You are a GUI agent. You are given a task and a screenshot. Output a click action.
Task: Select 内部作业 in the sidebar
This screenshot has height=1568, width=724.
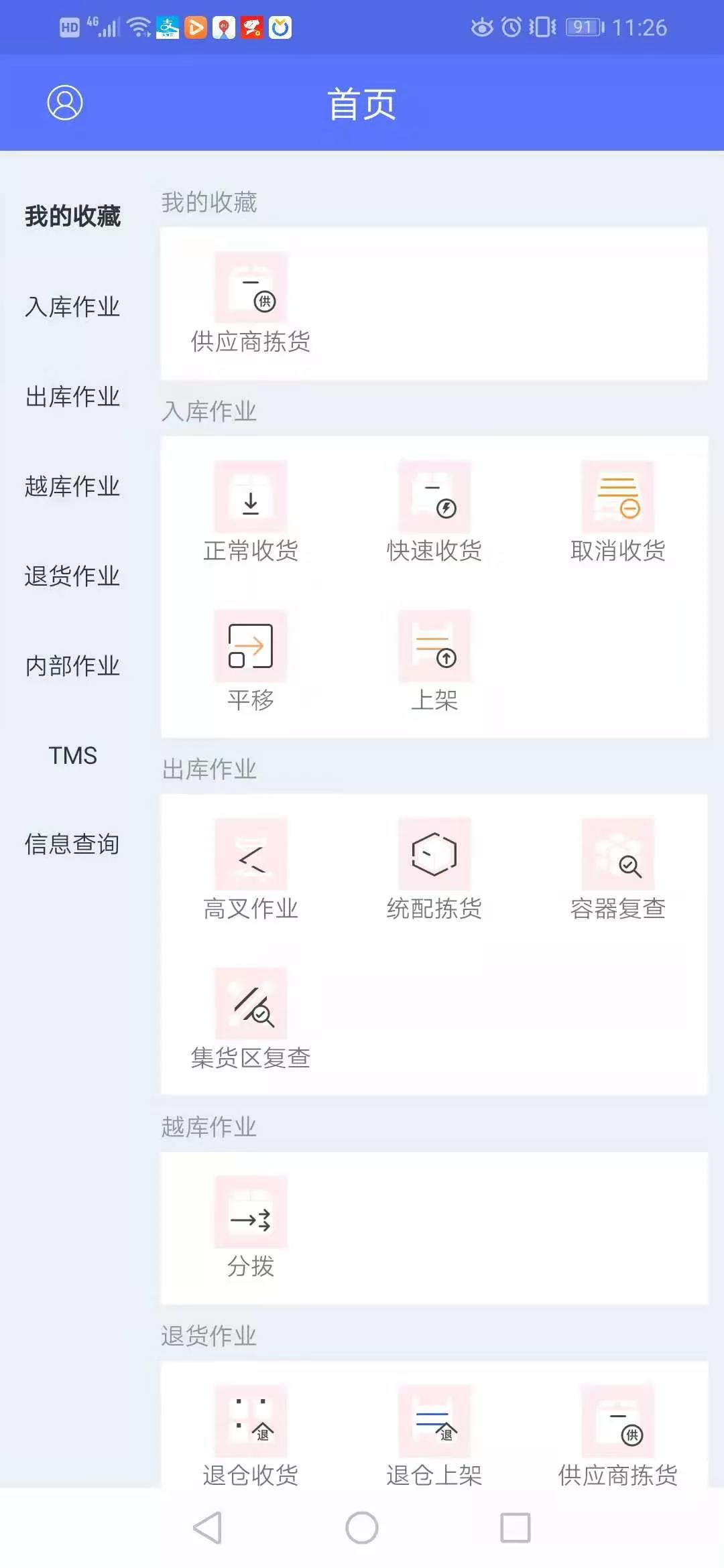[72, 665]
